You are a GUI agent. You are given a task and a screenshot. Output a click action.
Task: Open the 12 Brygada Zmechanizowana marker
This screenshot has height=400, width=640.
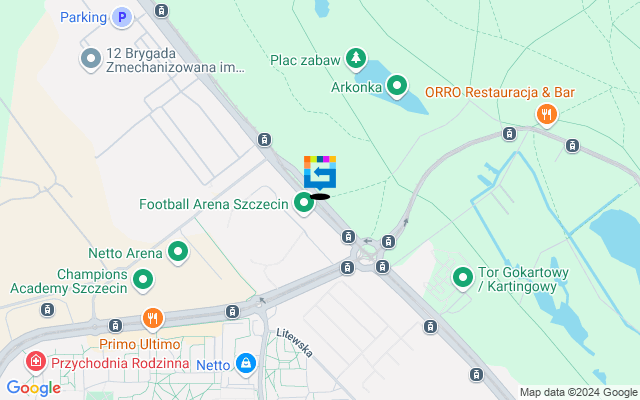[x=90, y=60]
